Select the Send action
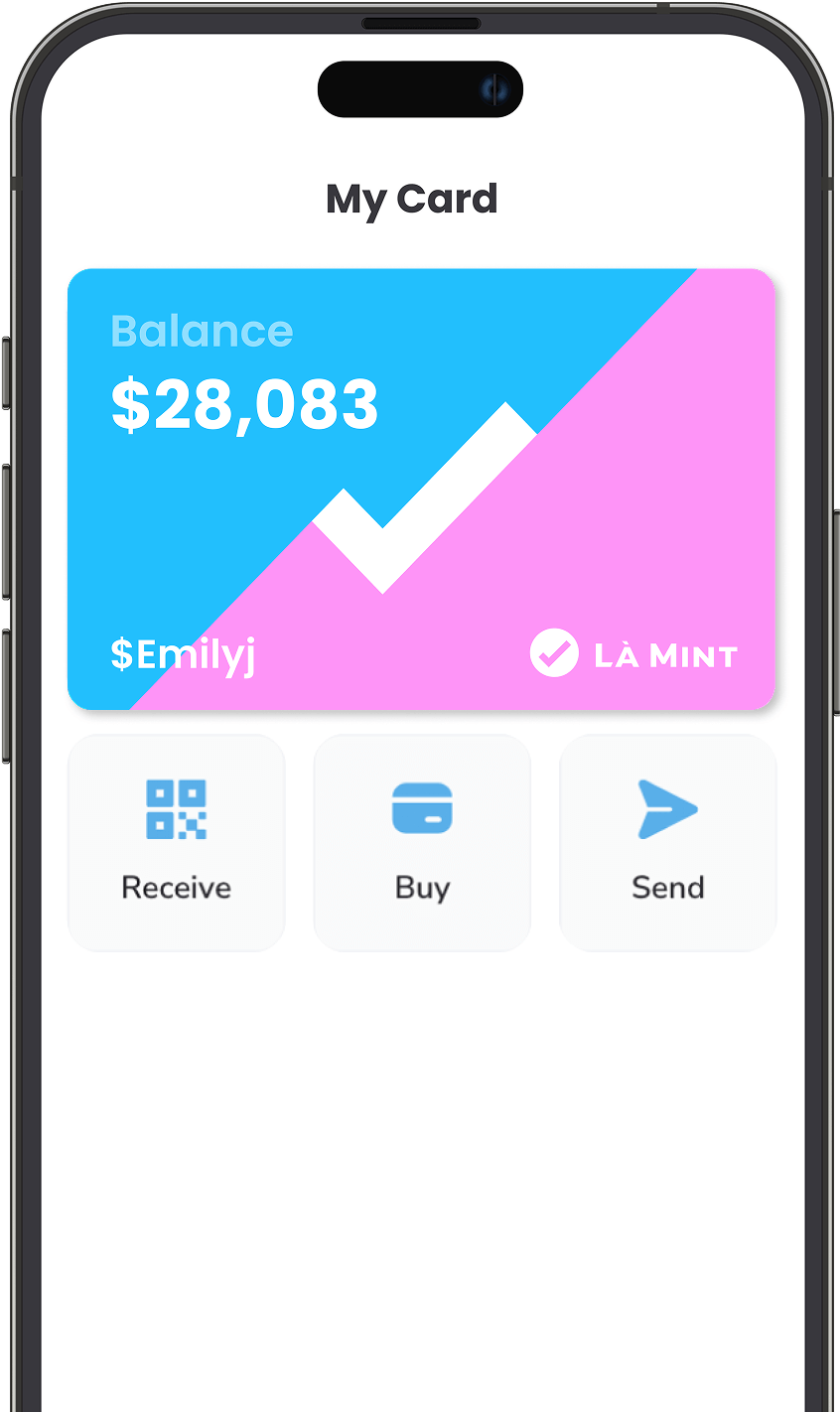Screen dimensions: 840x1413 point(667,842)
